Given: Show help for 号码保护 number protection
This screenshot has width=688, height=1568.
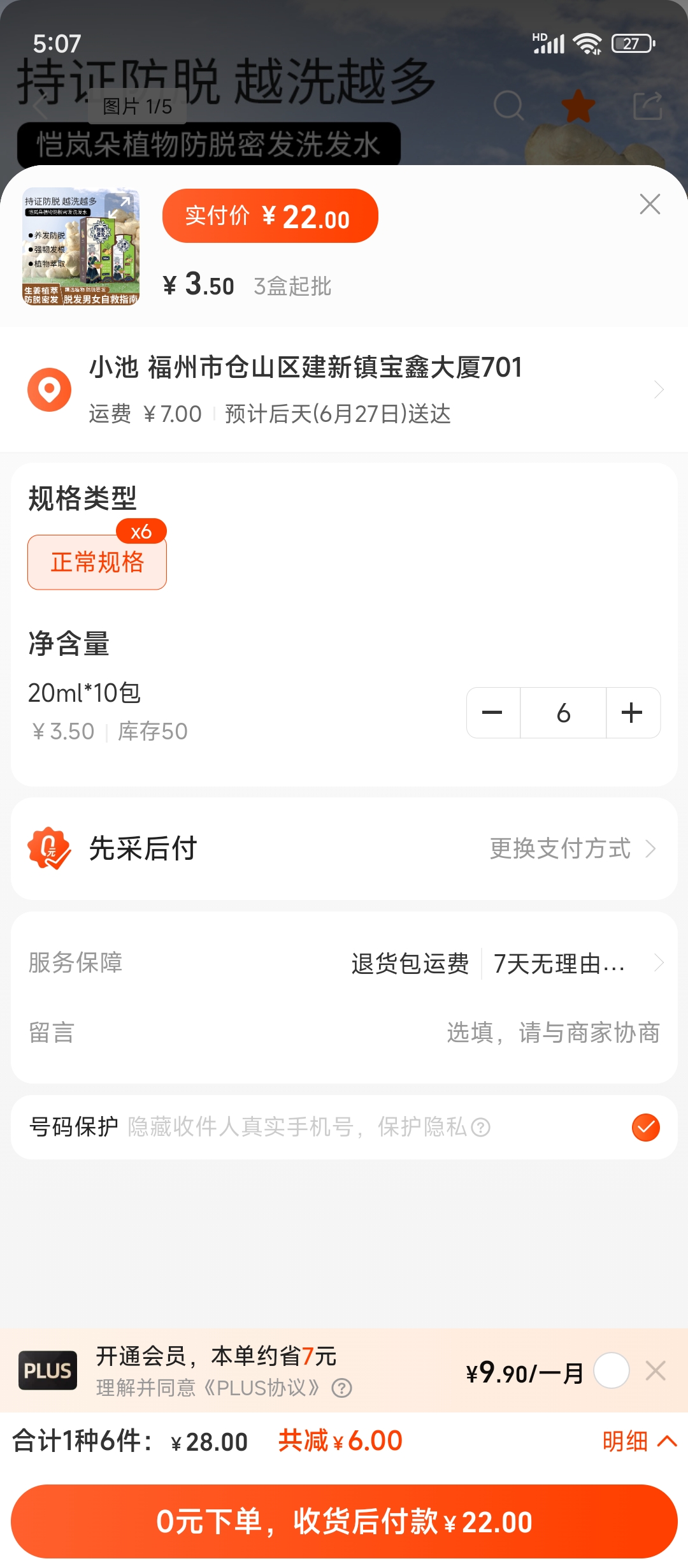Looking at the screenshot, I should [x=481, y=1128].
